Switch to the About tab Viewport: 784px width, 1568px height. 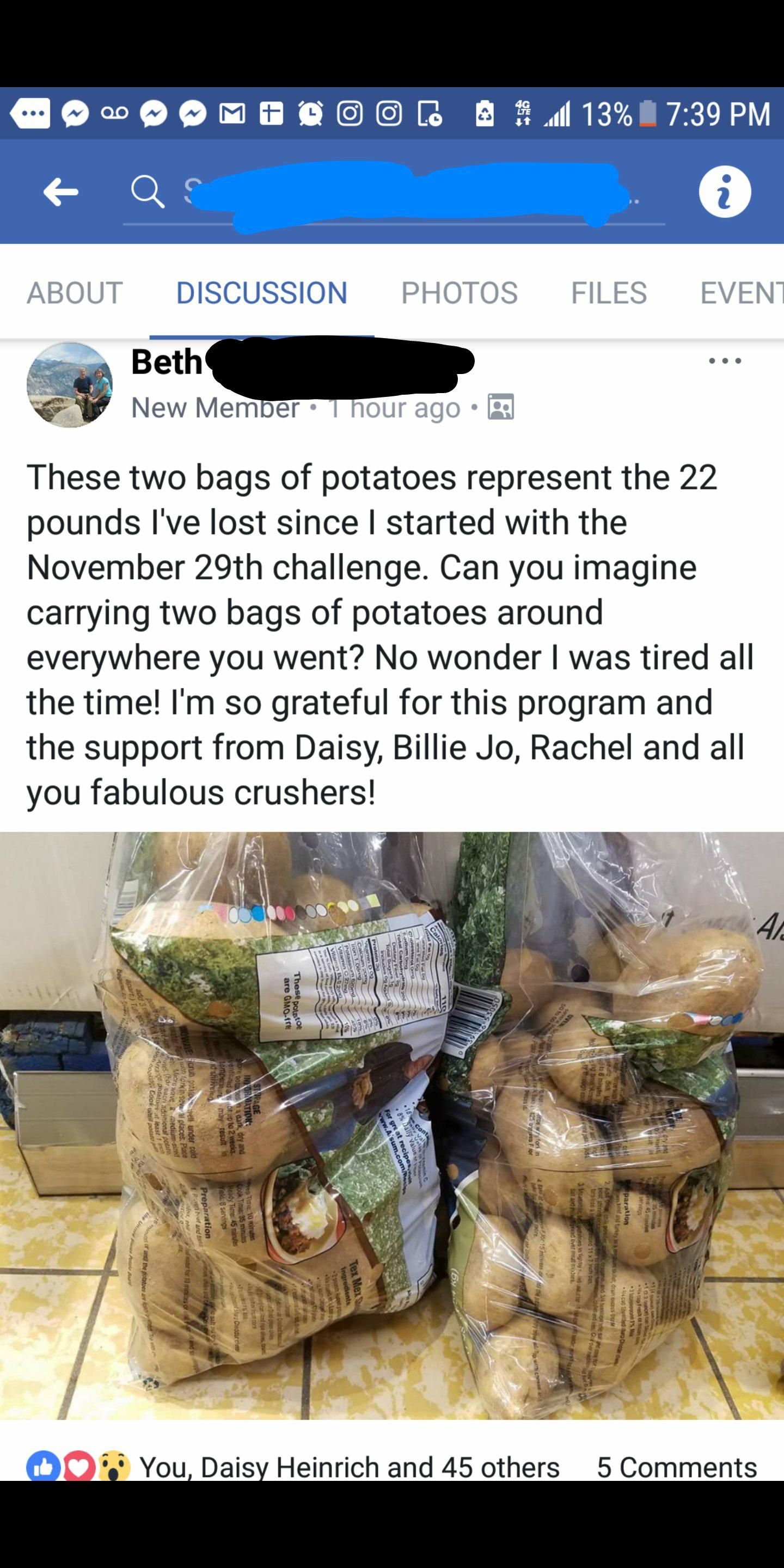coord(74,293)
